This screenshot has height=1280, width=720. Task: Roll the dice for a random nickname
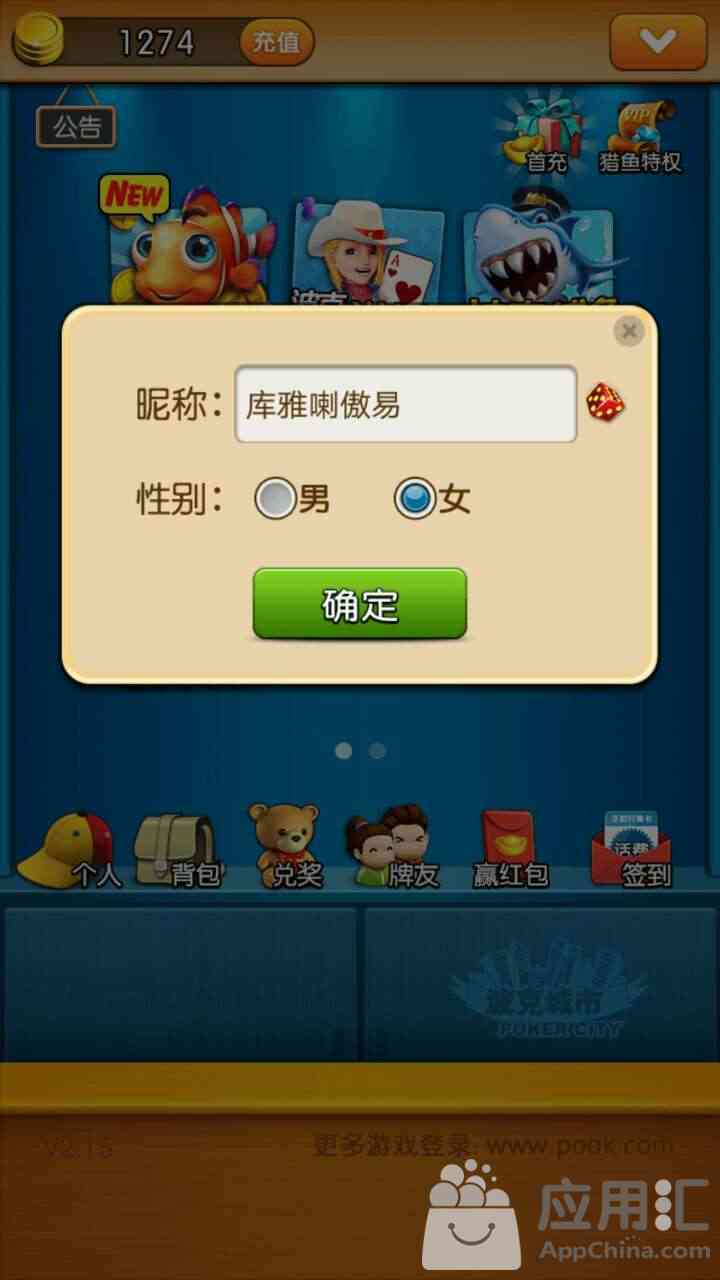pos(606,402)
